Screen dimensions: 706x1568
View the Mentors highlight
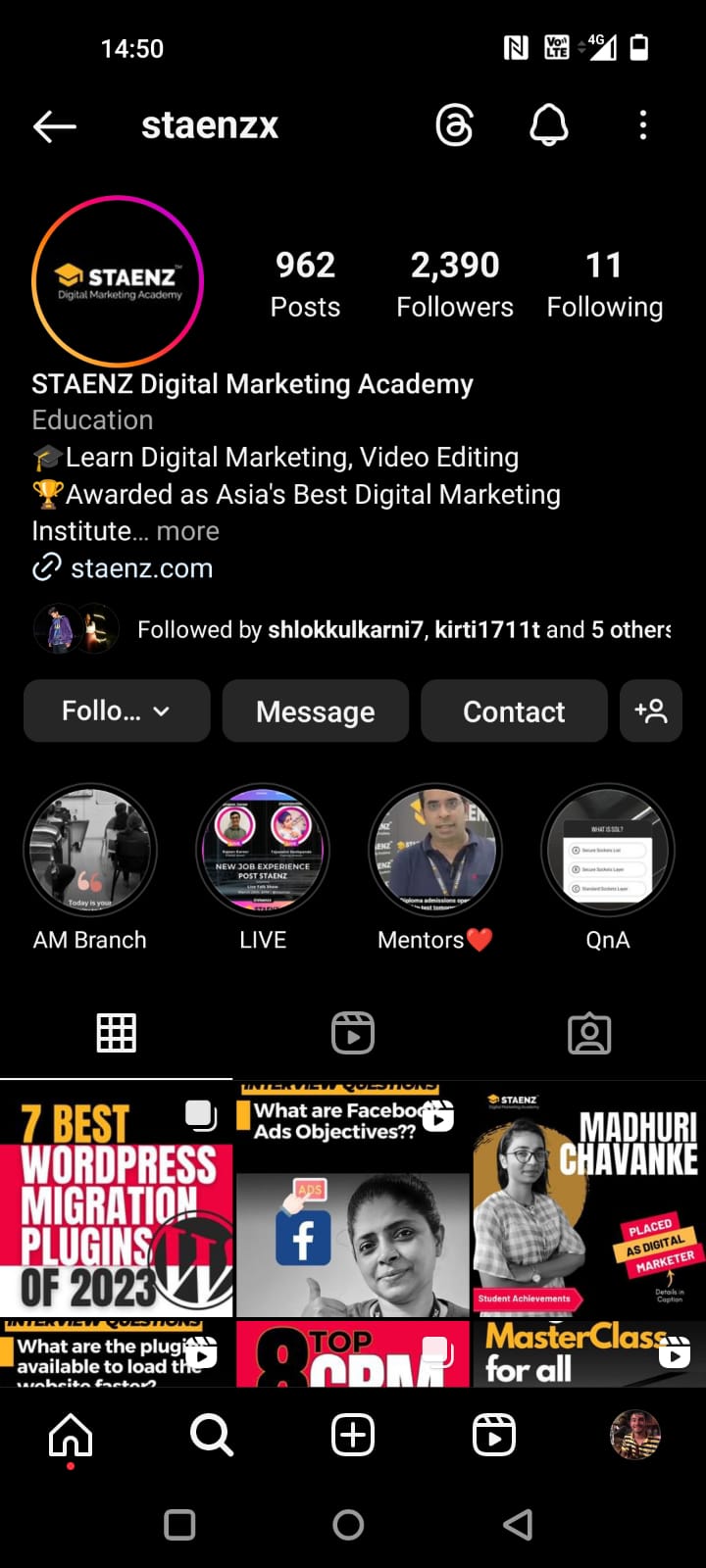pos(435,851)
